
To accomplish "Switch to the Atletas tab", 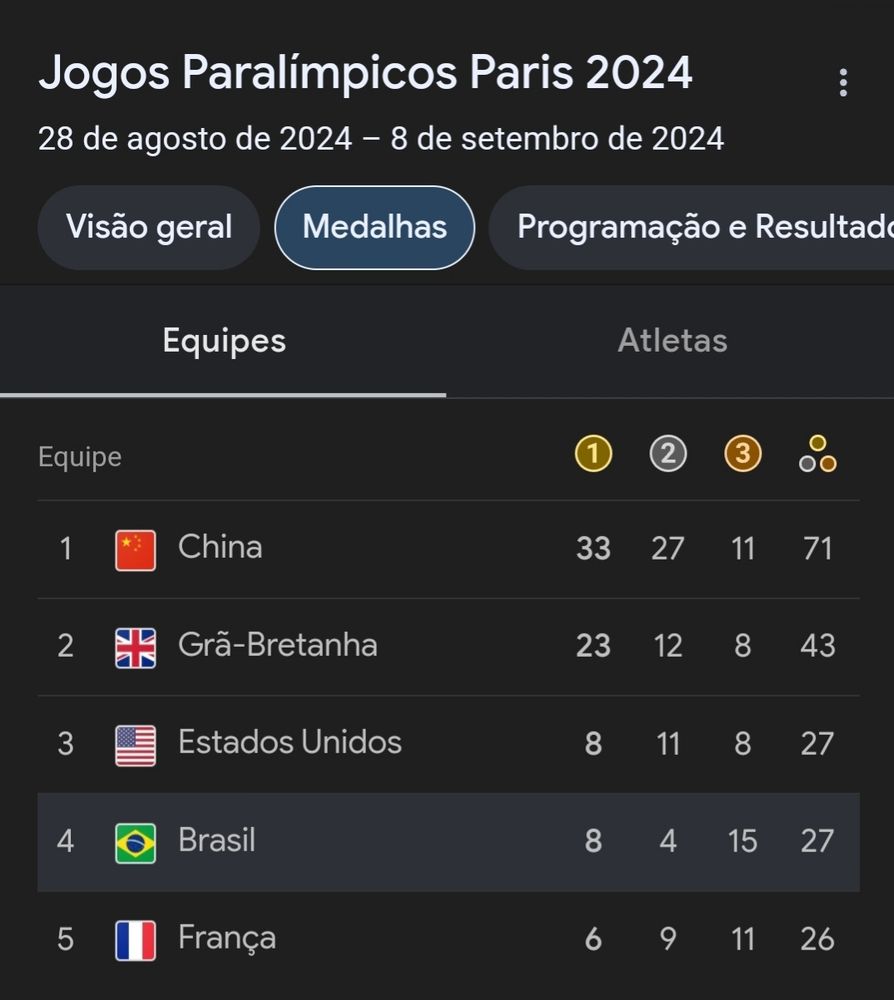I will pos(672,341).
